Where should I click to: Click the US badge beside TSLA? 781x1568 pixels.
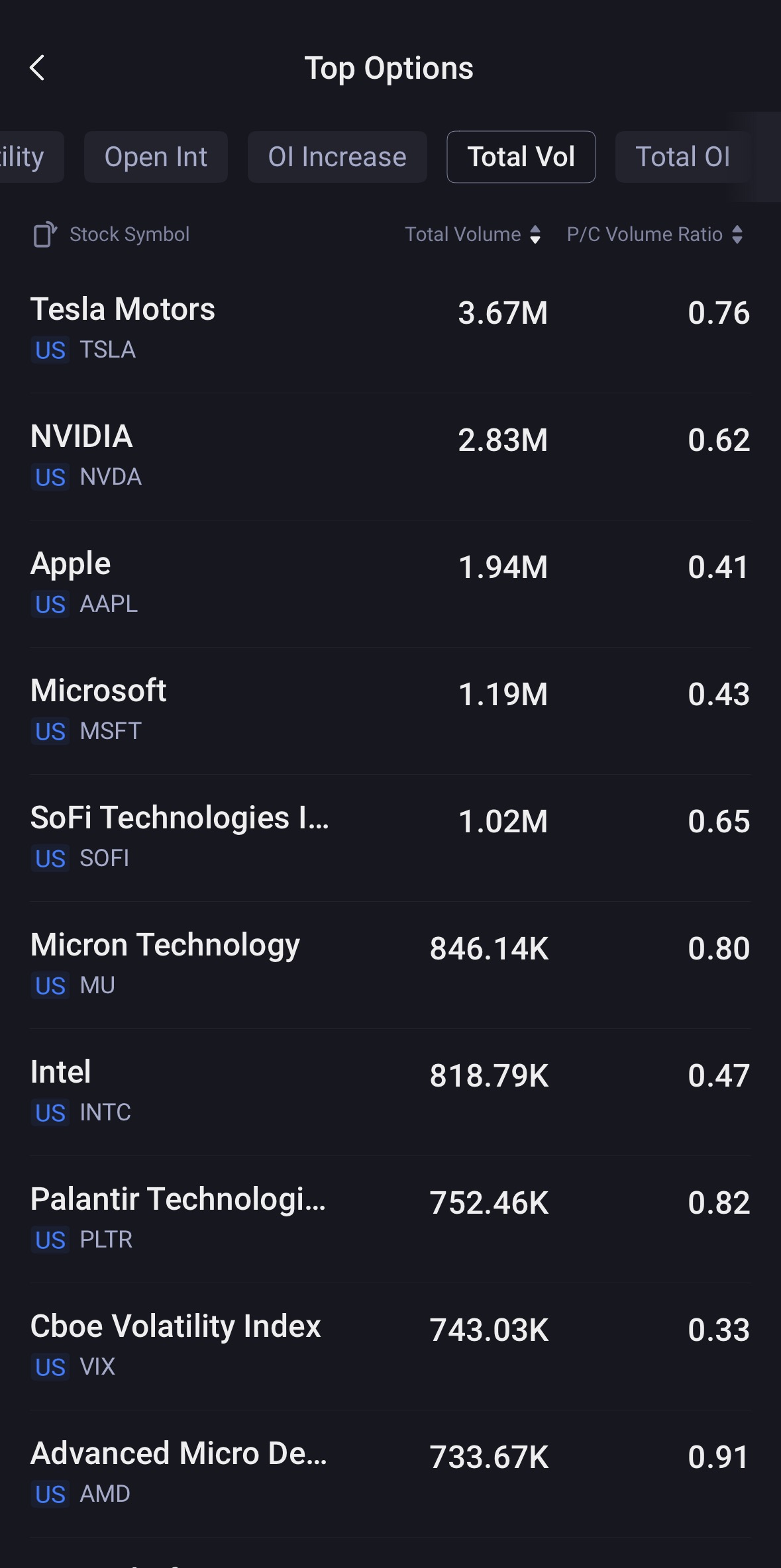click(x=49, y=351)
